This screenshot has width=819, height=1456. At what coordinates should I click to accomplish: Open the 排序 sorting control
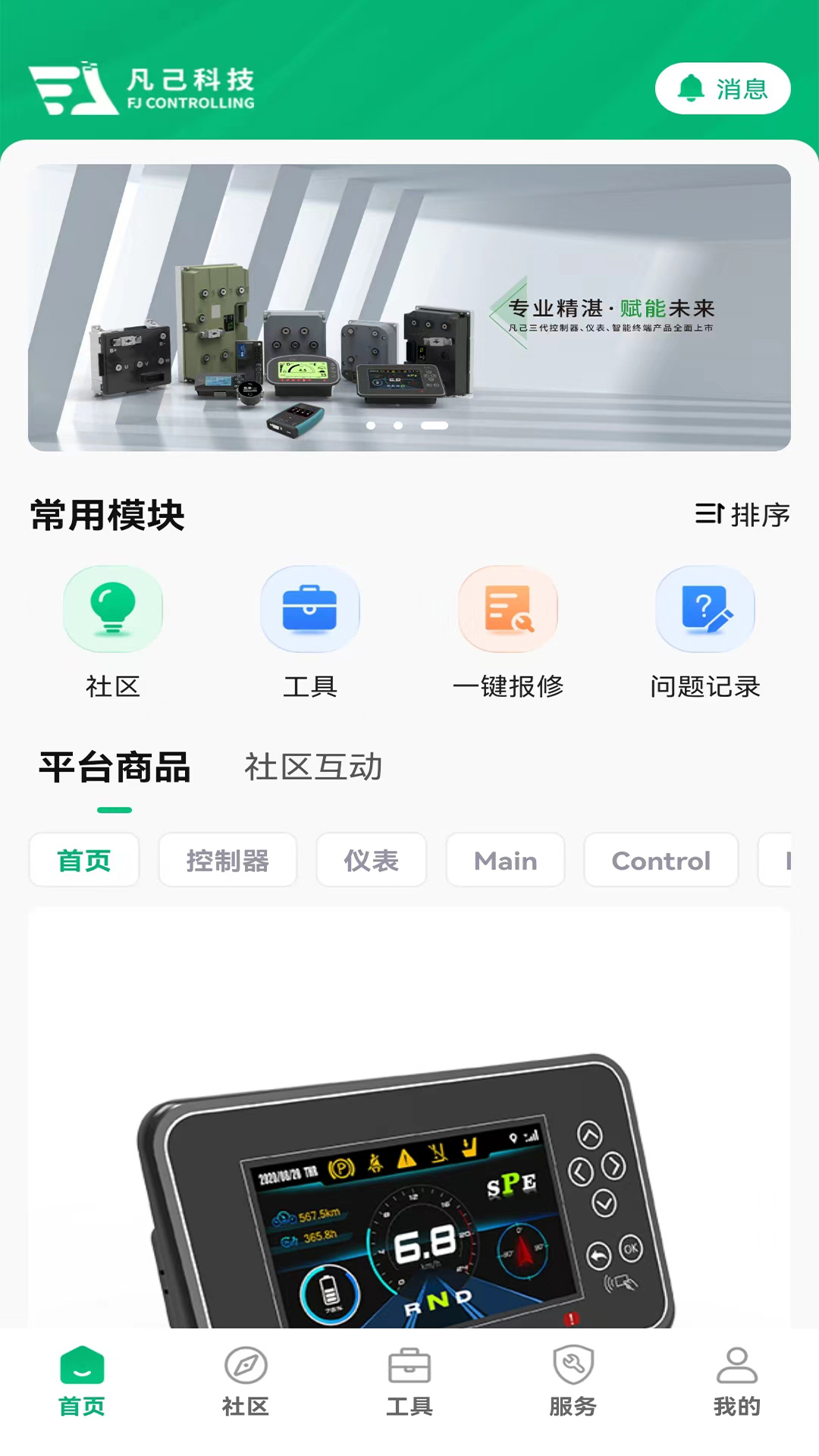click(743, 515)
